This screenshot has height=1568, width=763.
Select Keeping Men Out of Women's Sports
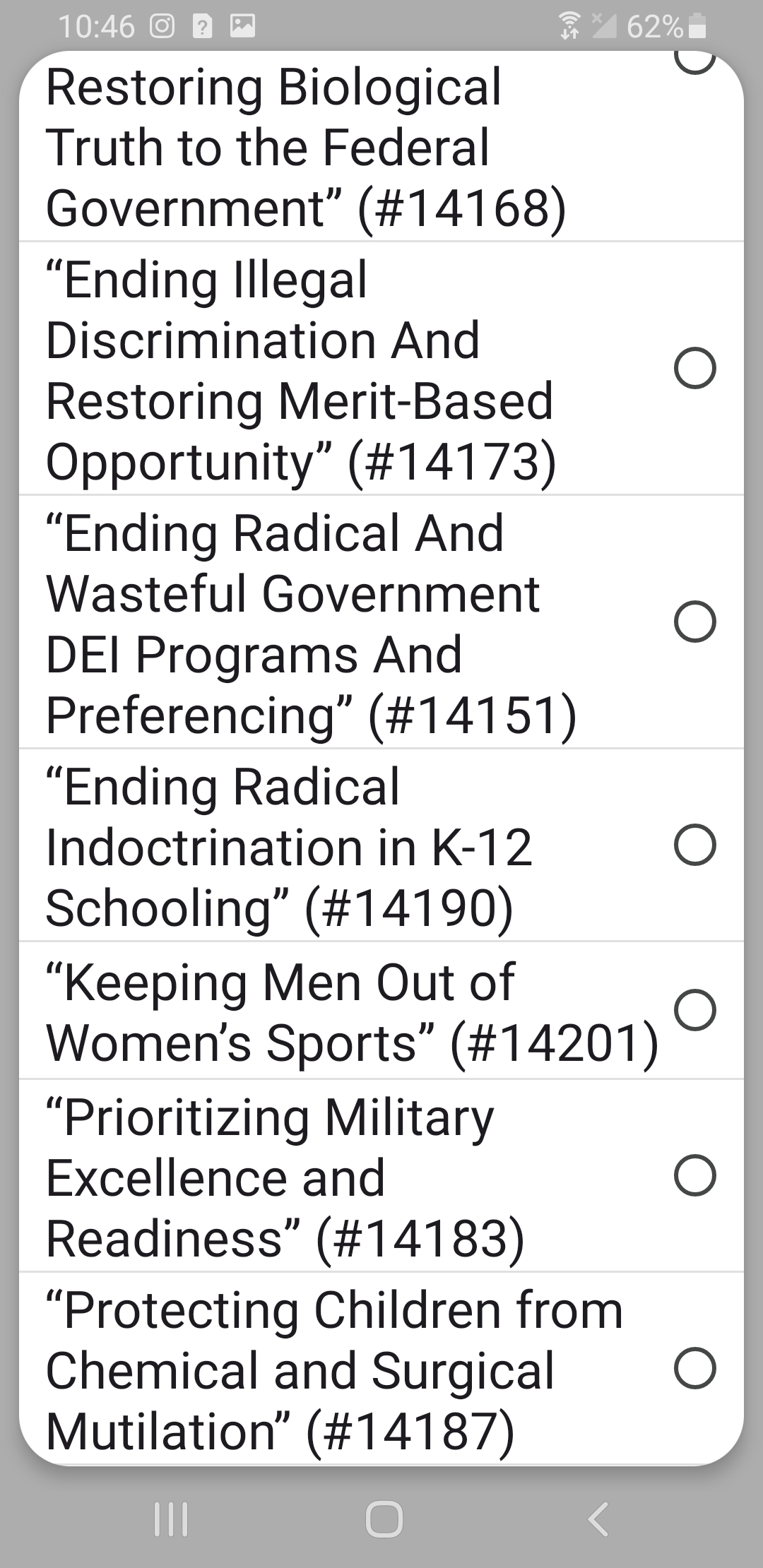pos(381,1011)
